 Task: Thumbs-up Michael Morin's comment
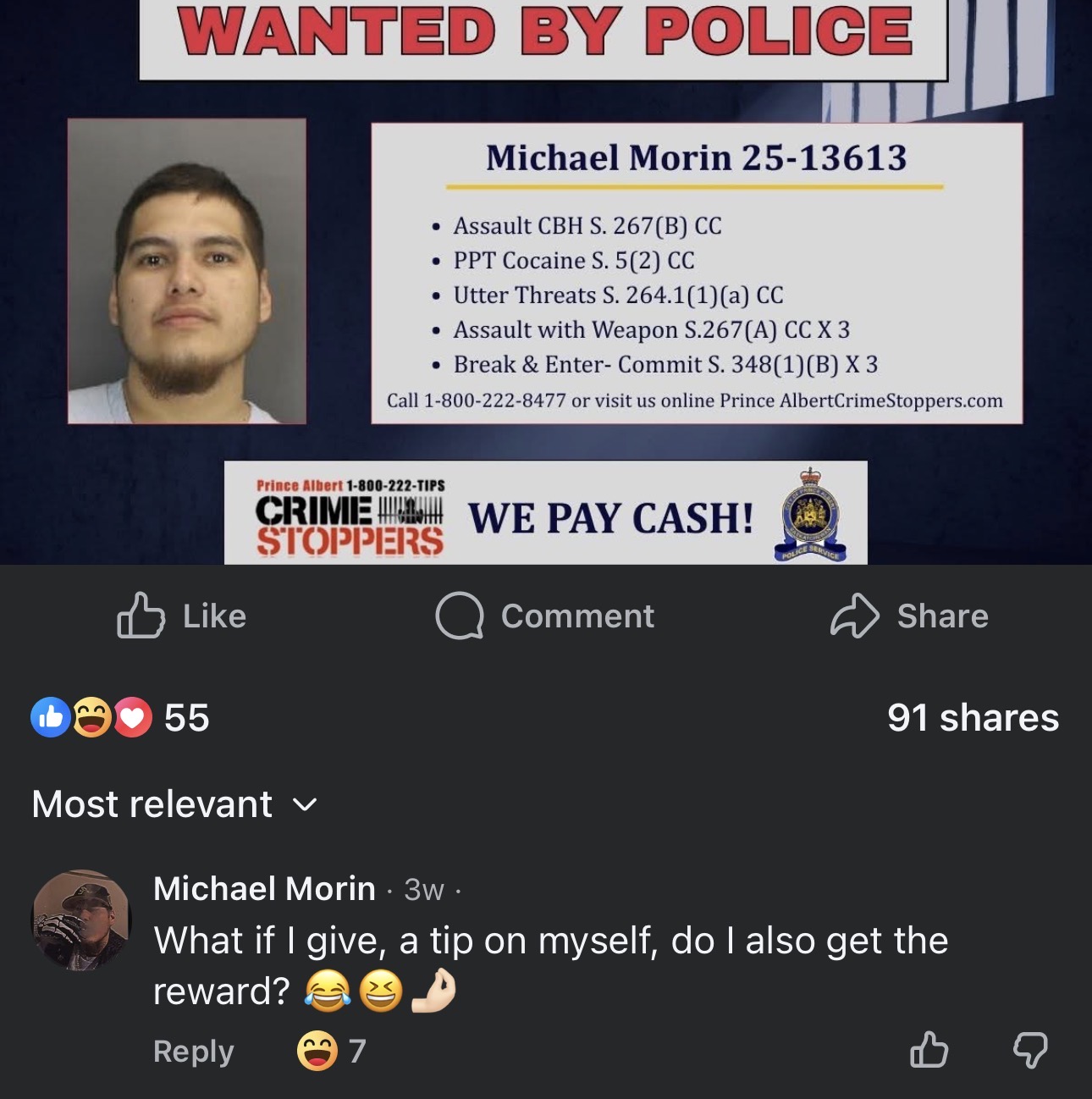point(929,1051)
